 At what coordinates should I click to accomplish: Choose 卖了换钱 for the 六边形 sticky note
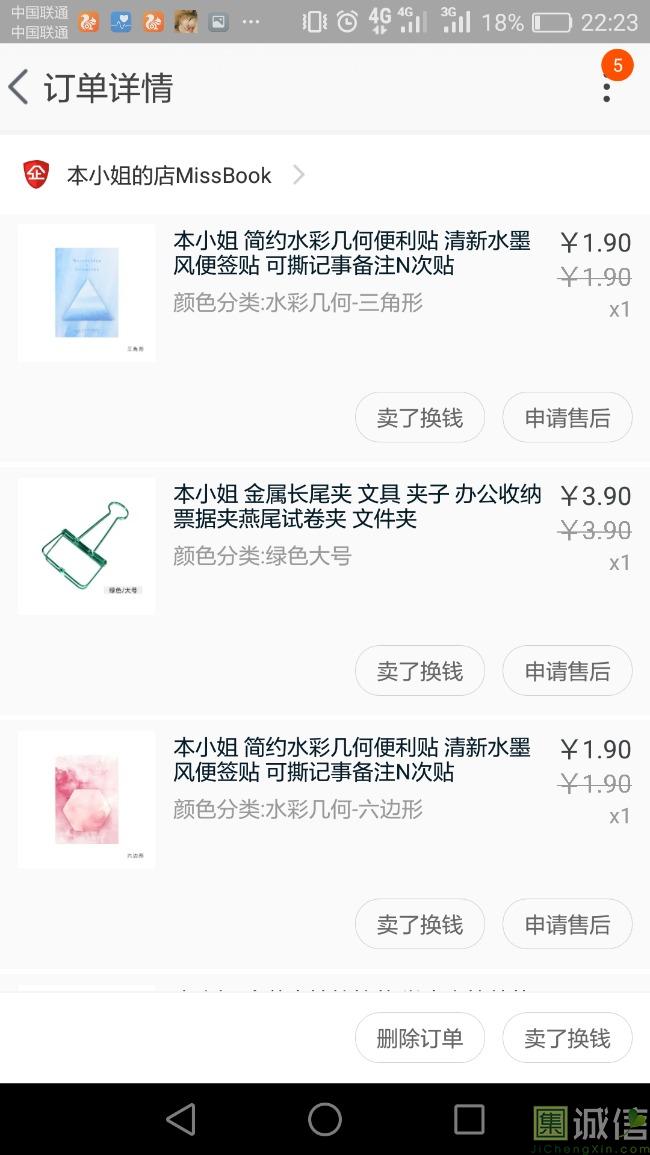[419, 924]
